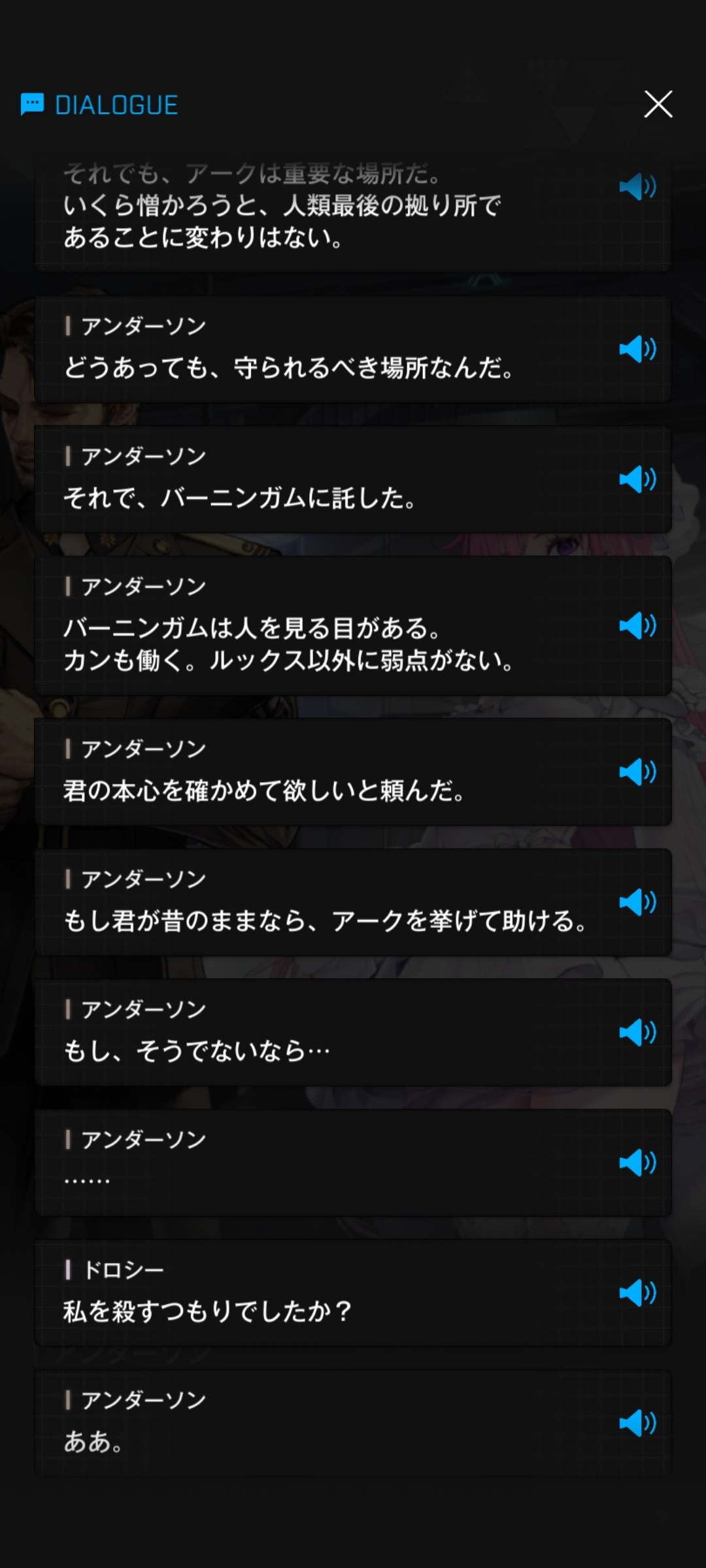Listen to line バーニンガムは人を見る目がある。
This screenshot has width=706, height=1568.
637,626
